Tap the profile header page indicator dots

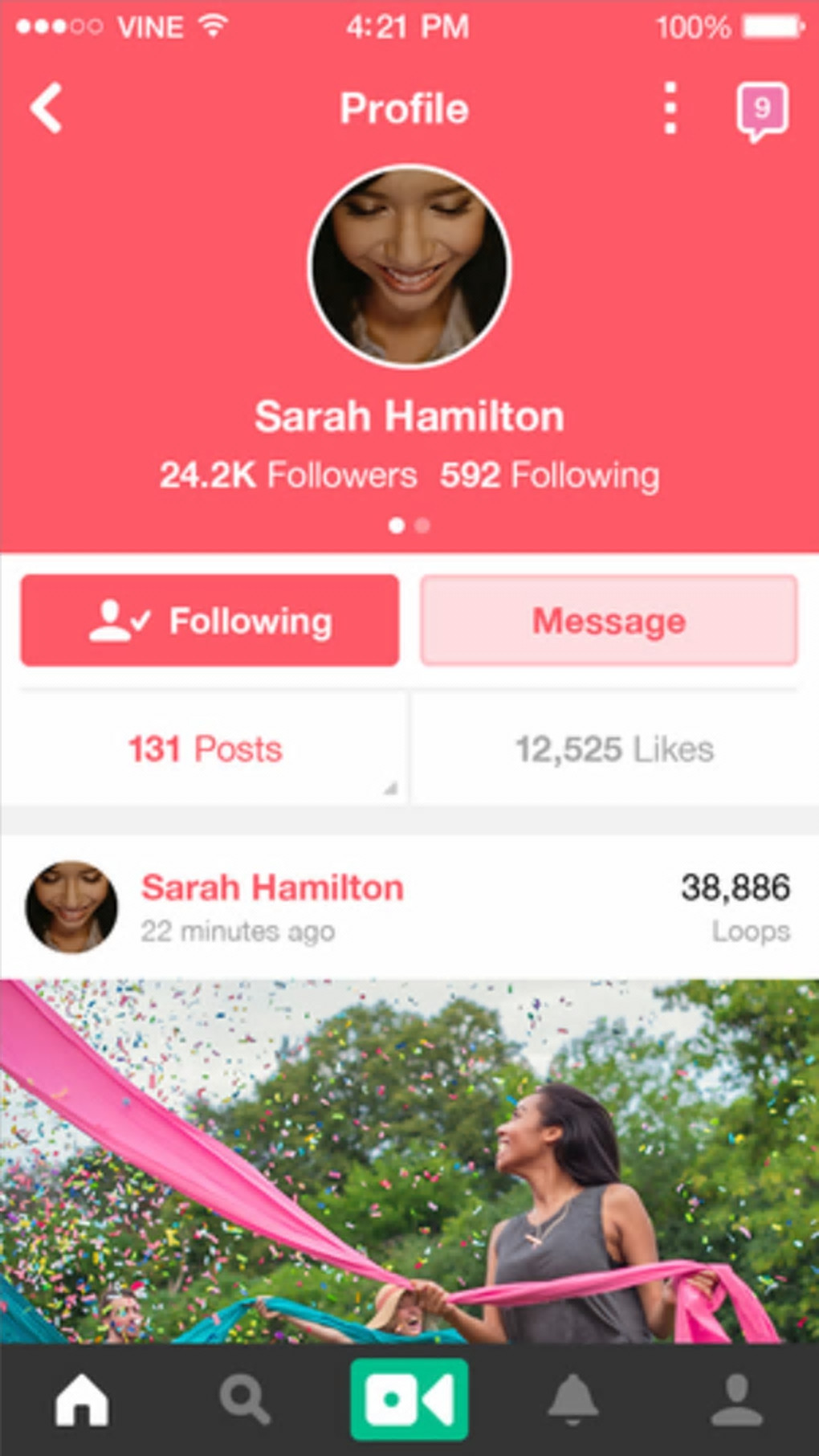coord(409,526)
